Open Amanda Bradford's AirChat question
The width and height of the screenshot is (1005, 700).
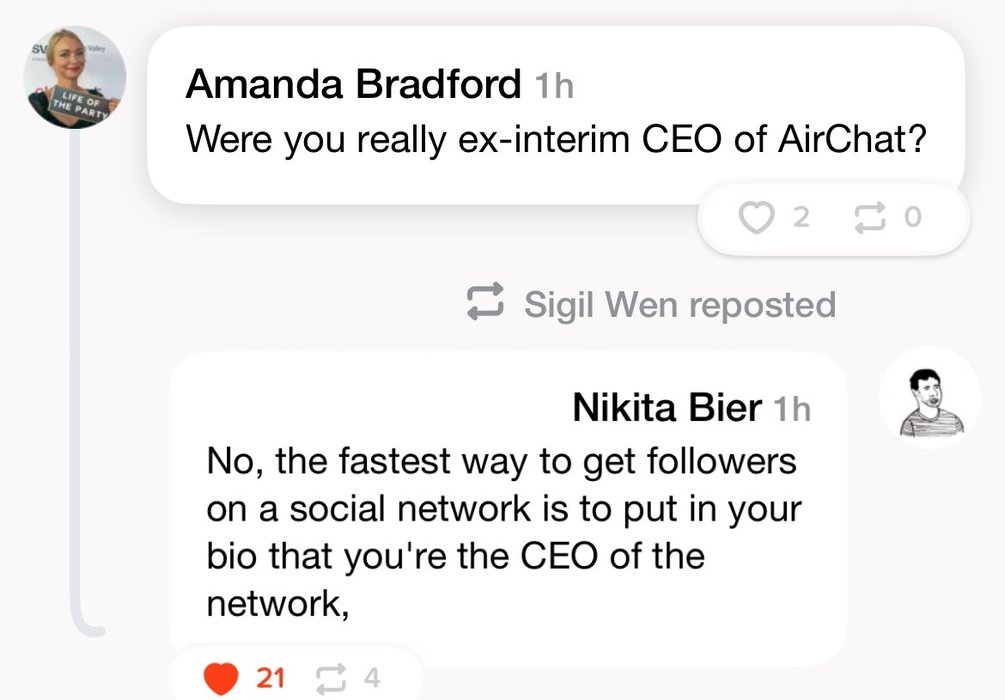point(558,138)
